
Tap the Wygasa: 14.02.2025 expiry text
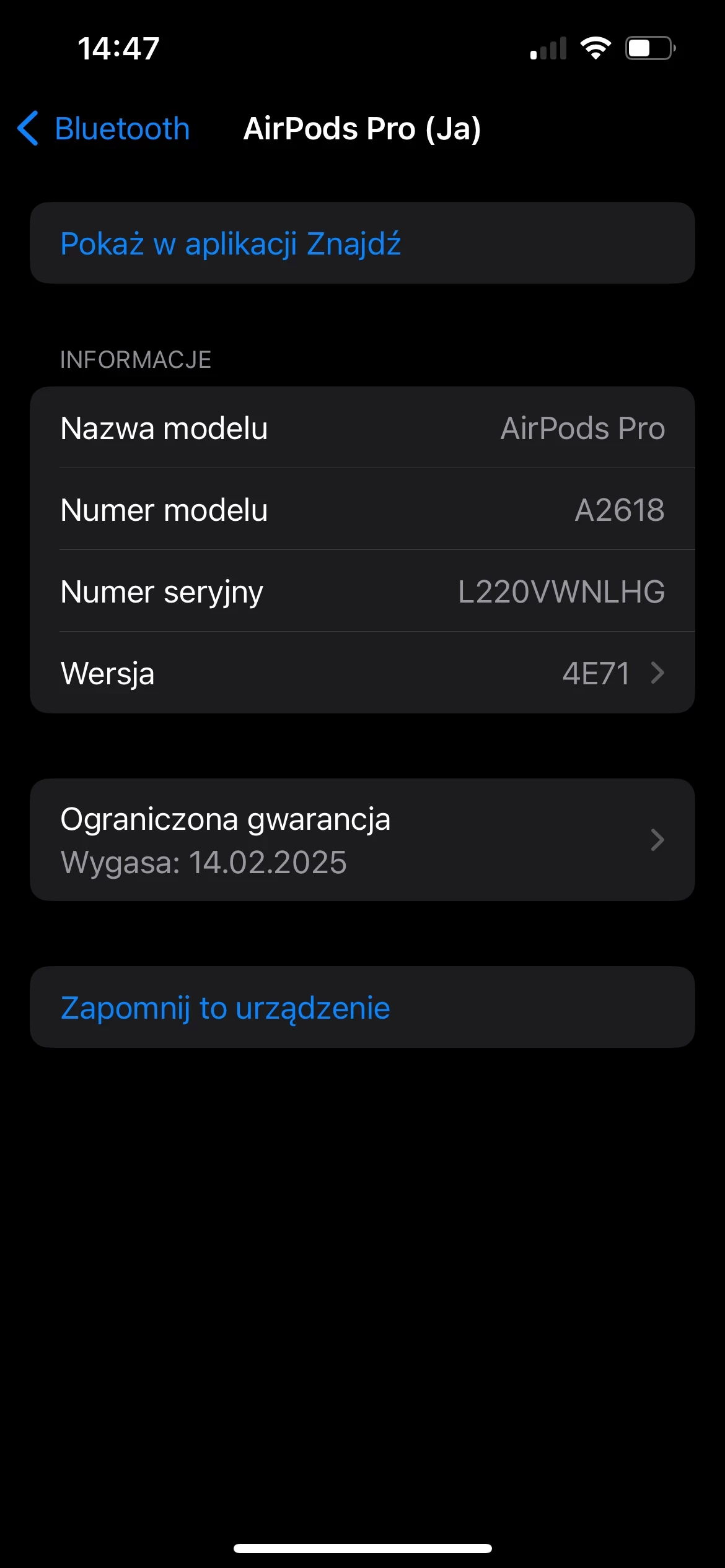[x=203, y=862]
